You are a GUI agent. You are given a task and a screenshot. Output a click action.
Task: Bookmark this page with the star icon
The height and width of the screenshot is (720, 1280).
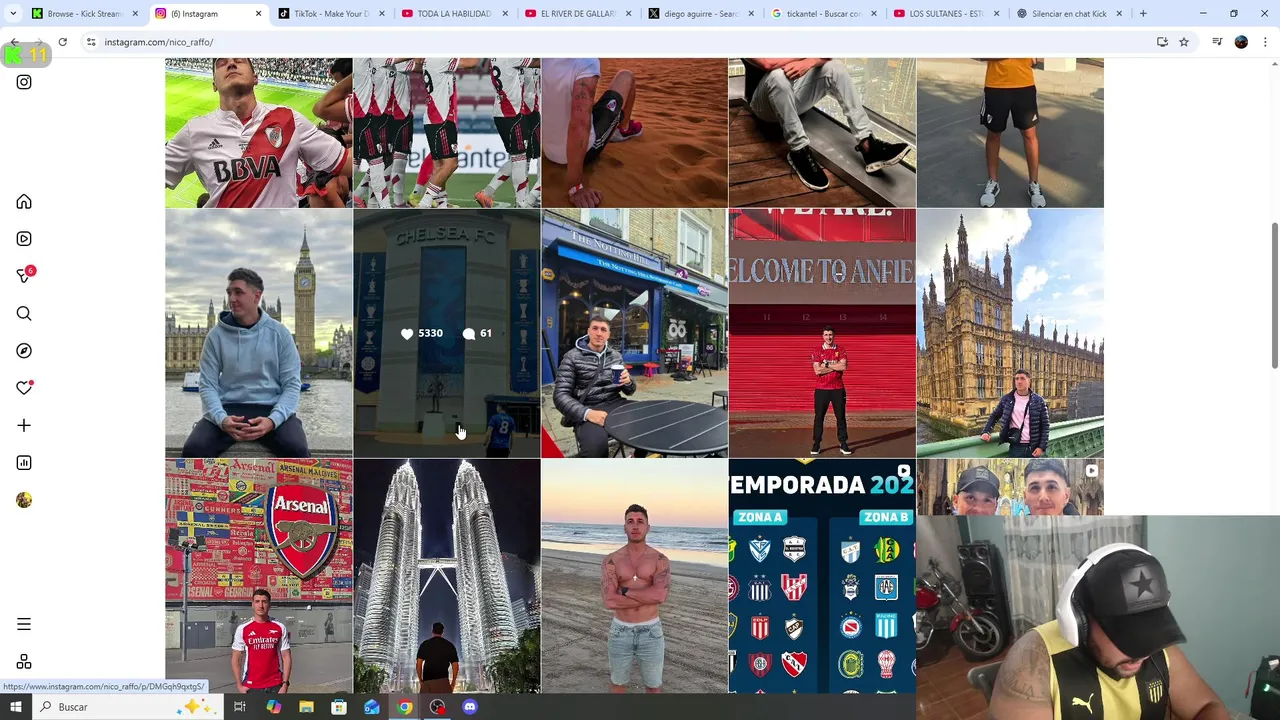(1184, 42)
